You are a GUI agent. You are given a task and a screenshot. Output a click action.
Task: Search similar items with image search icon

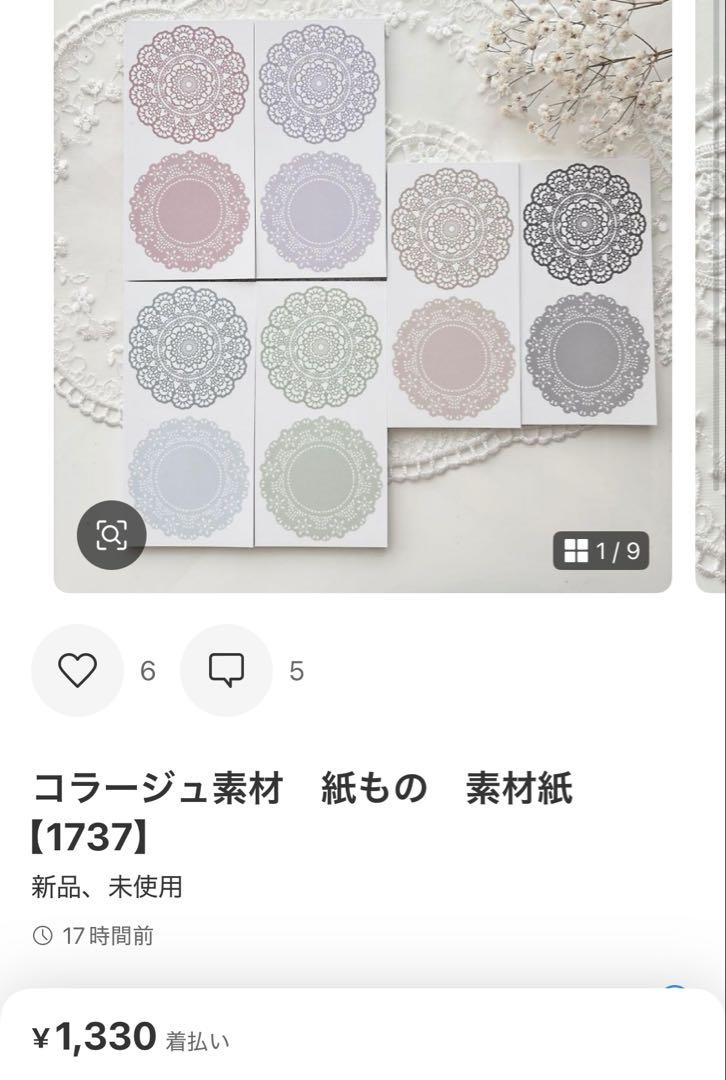click(x=111, y=535)
